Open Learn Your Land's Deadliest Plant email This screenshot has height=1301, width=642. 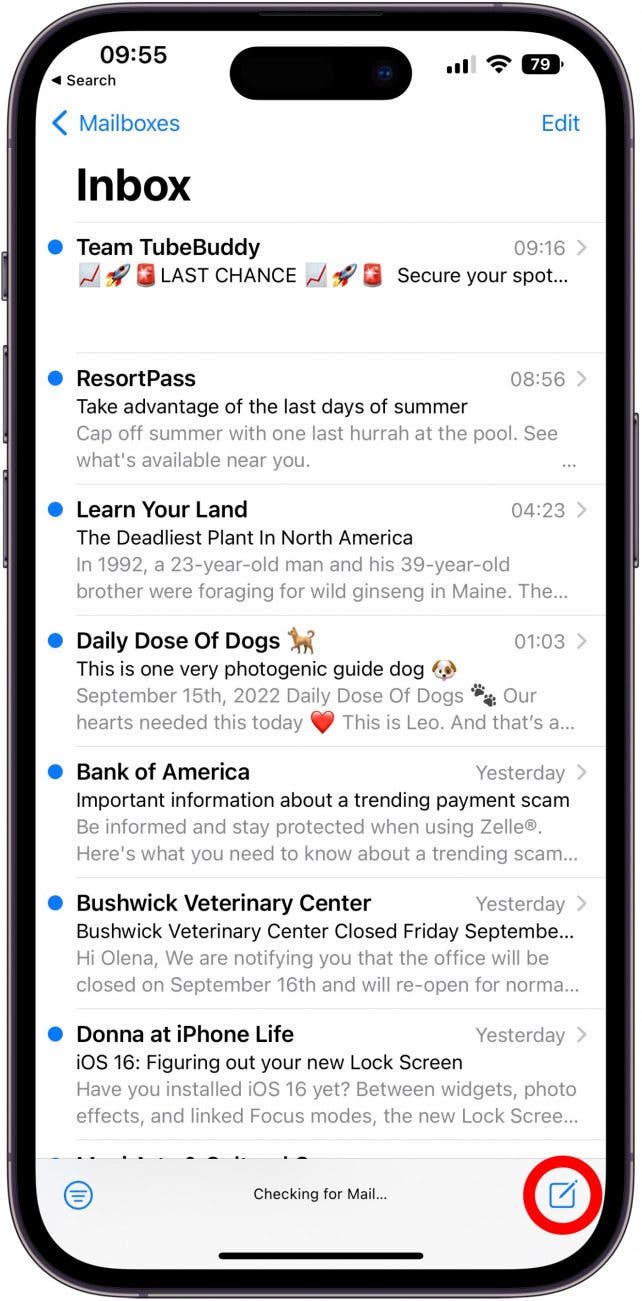pyautogui.click(x=320, y=550)
